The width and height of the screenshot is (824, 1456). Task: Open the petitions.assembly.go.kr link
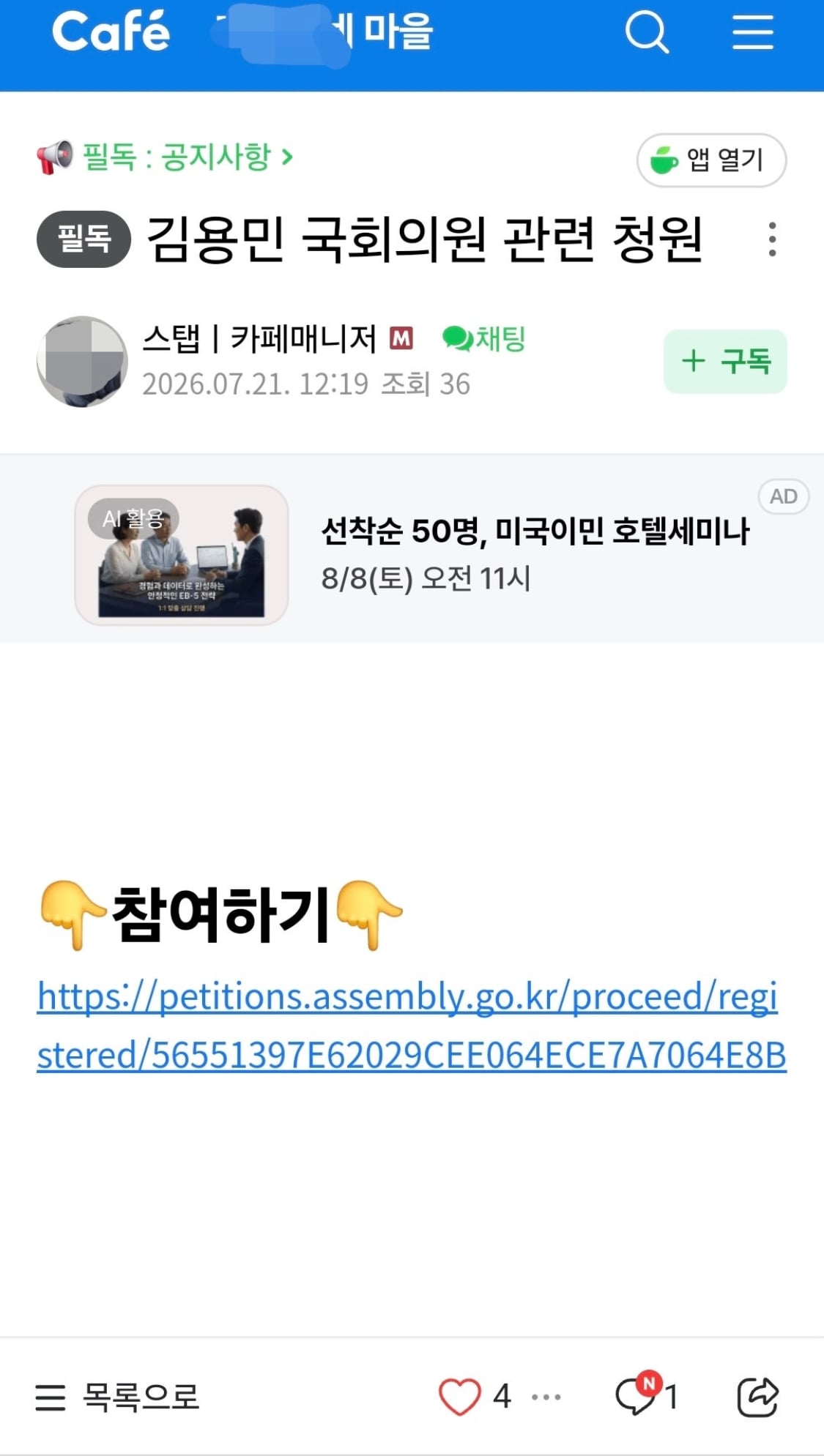[412, 1026]
